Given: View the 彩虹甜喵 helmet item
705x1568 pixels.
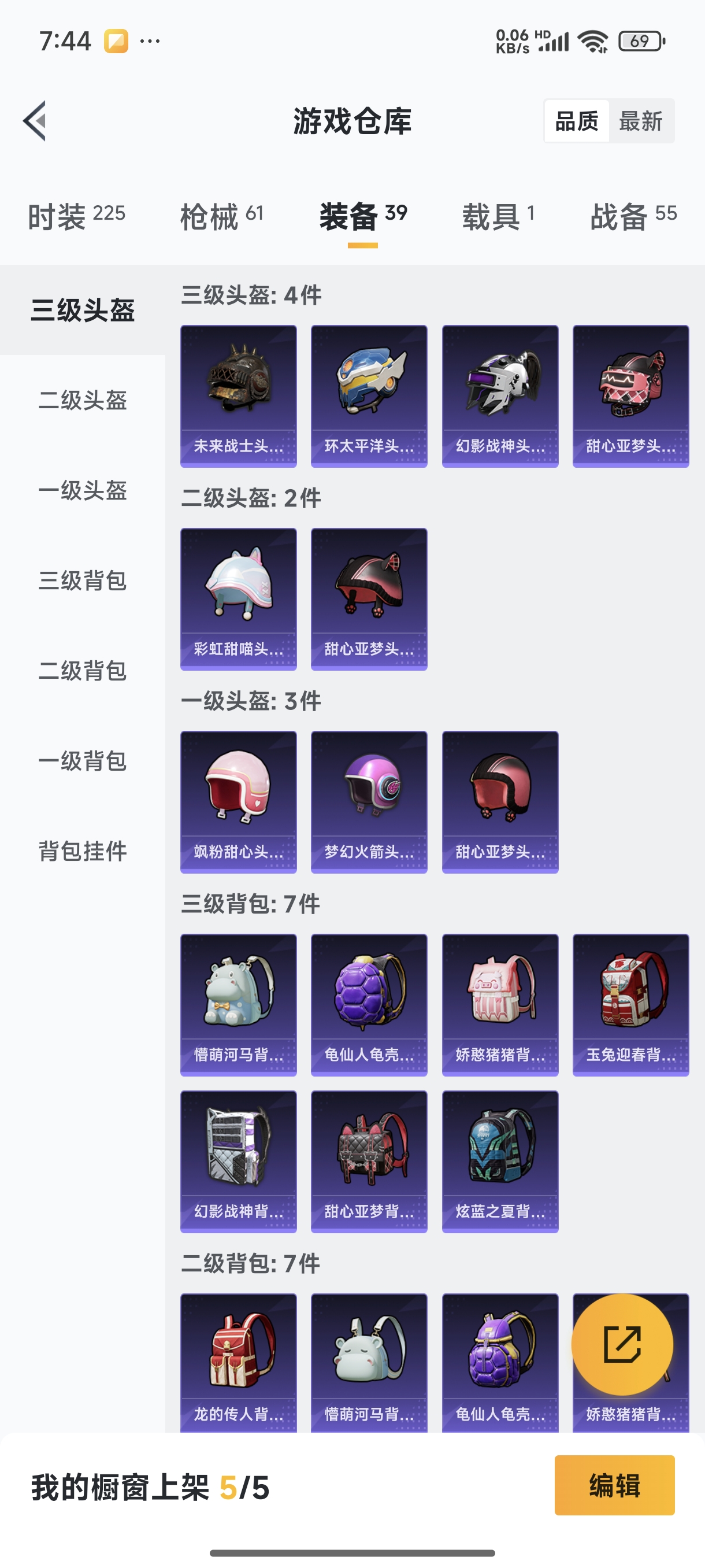Looking at the screenshot, I should pyautogui.click(x=239, y=599).
